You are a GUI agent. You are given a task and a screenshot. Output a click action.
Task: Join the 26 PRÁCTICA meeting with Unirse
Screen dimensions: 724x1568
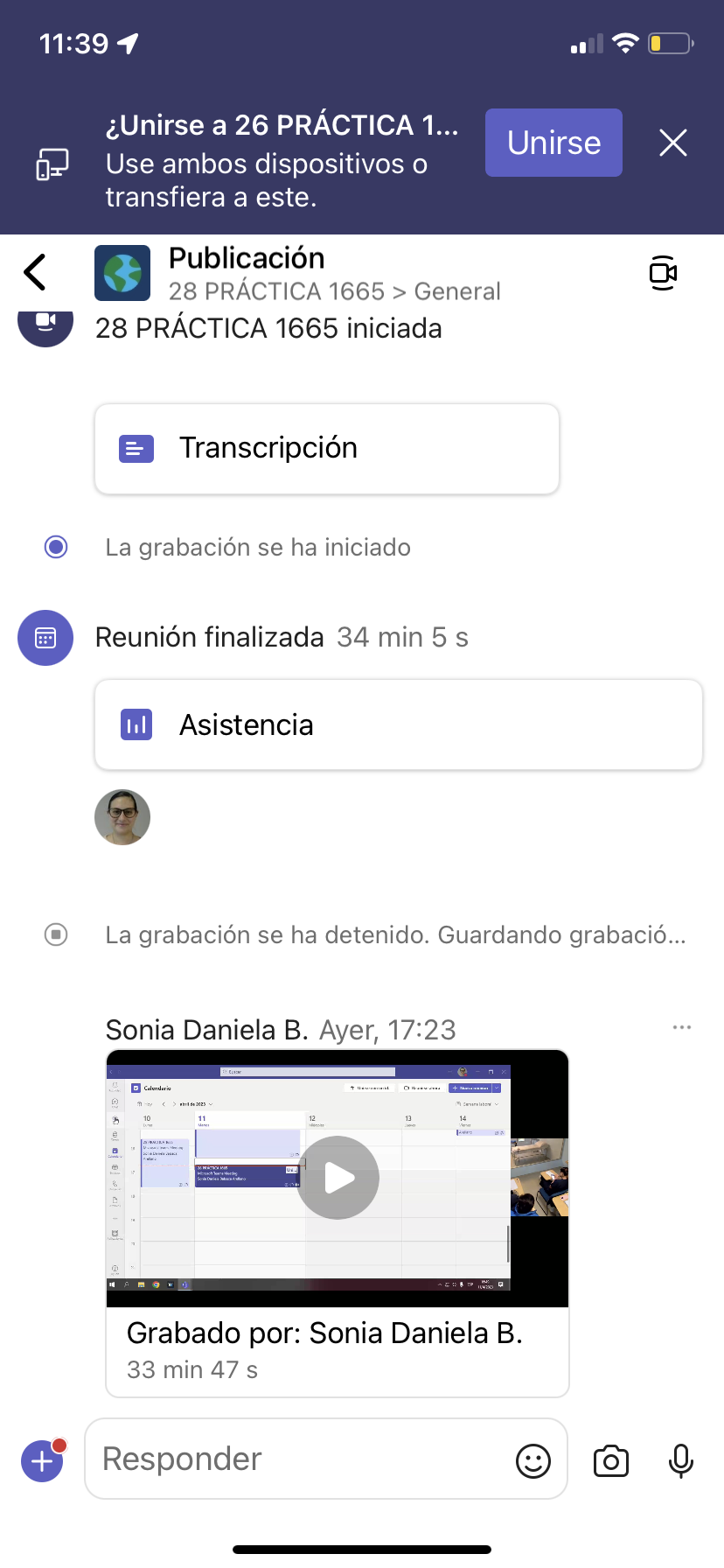[553, 143]
